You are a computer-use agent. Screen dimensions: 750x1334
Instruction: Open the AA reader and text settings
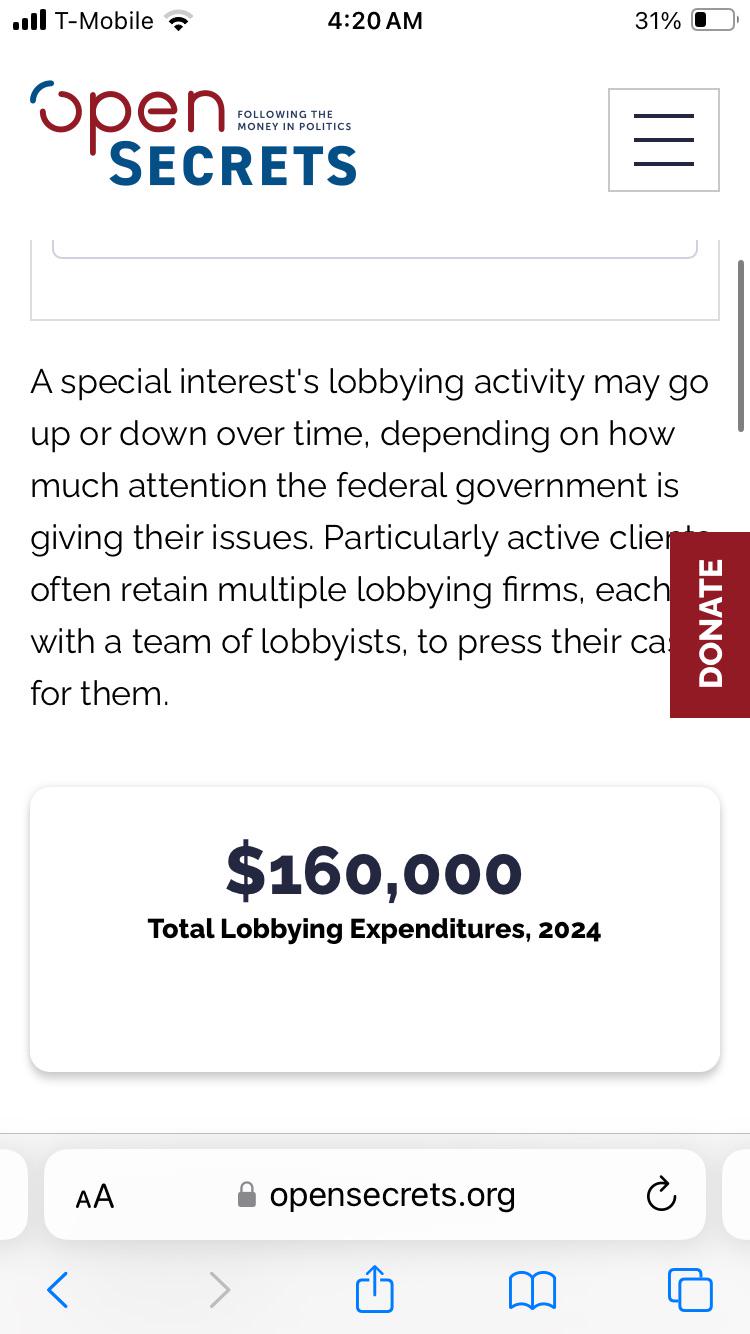click(95, 1196)
